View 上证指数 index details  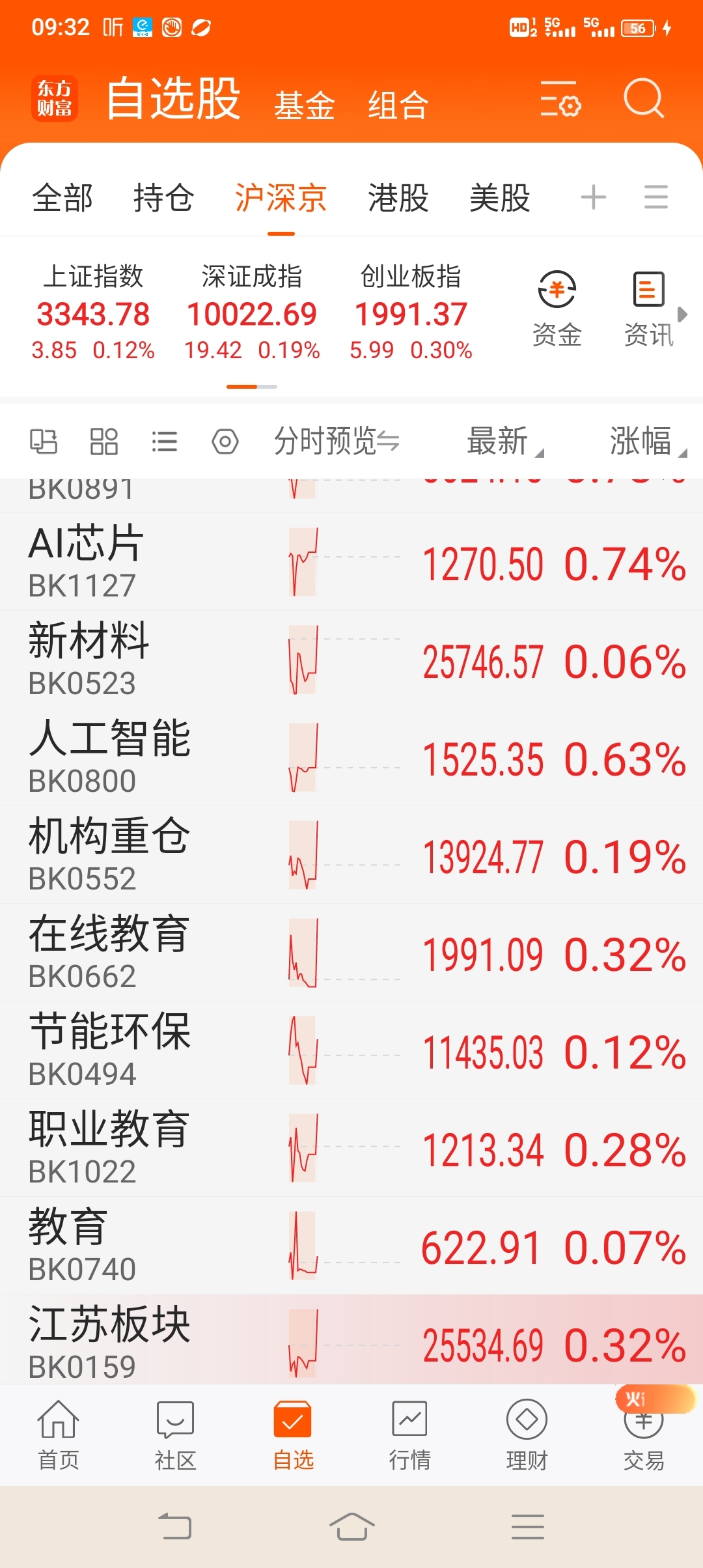93,312
